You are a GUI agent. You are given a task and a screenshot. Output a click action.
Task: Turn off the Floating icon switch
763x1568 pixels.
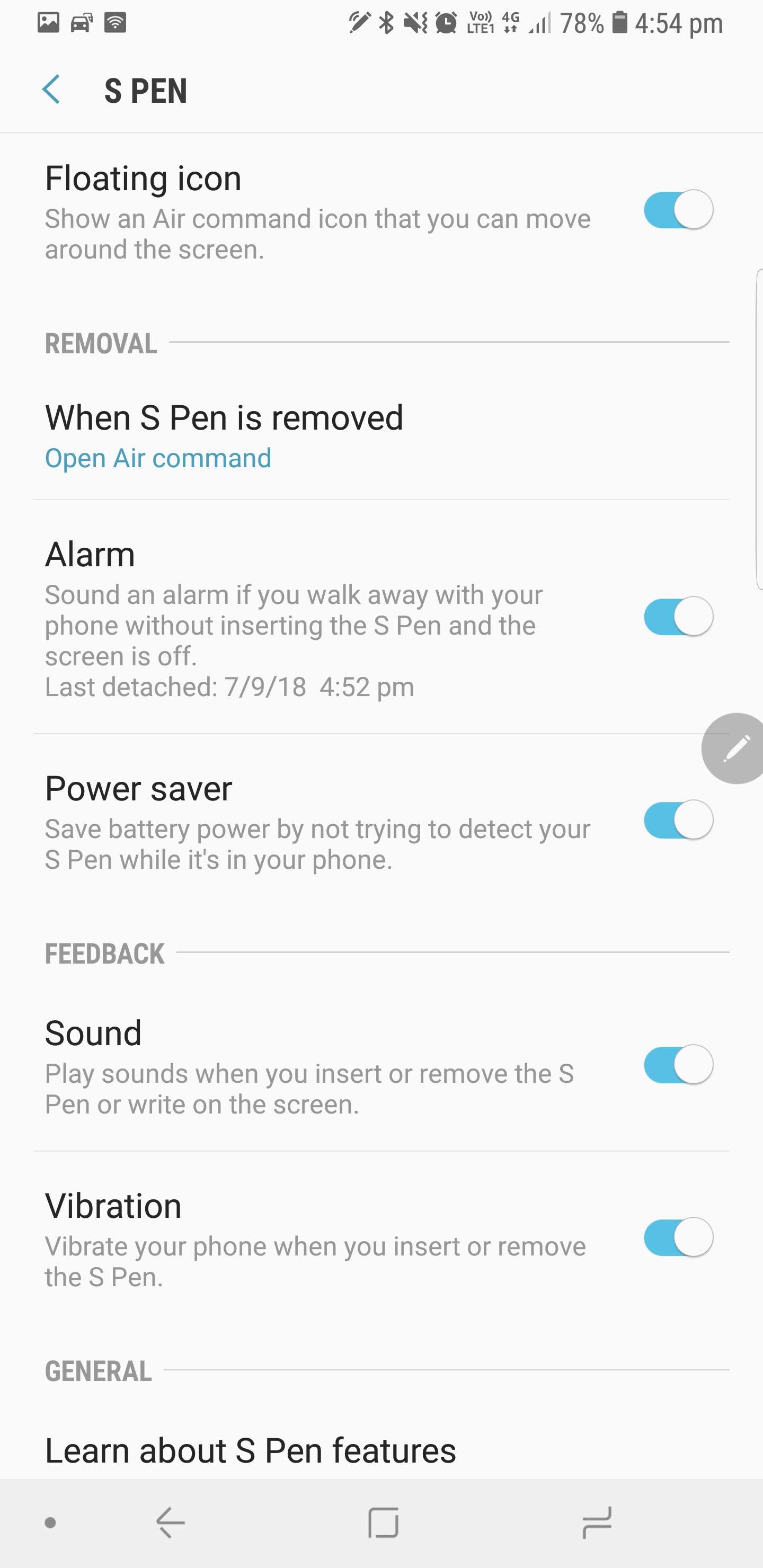point(678,210)
